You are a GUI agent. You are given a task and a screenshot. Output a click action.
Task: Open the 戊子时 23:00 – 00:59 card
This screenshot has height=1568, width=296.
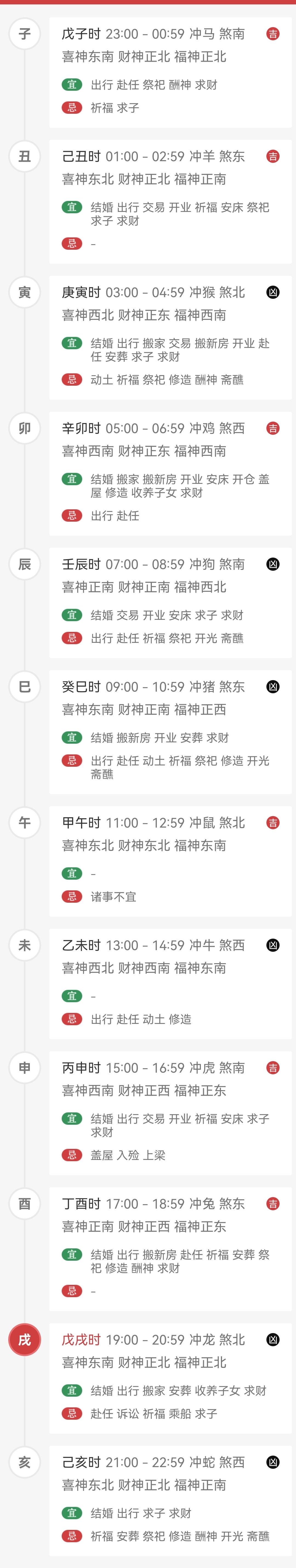pos(170,71)
